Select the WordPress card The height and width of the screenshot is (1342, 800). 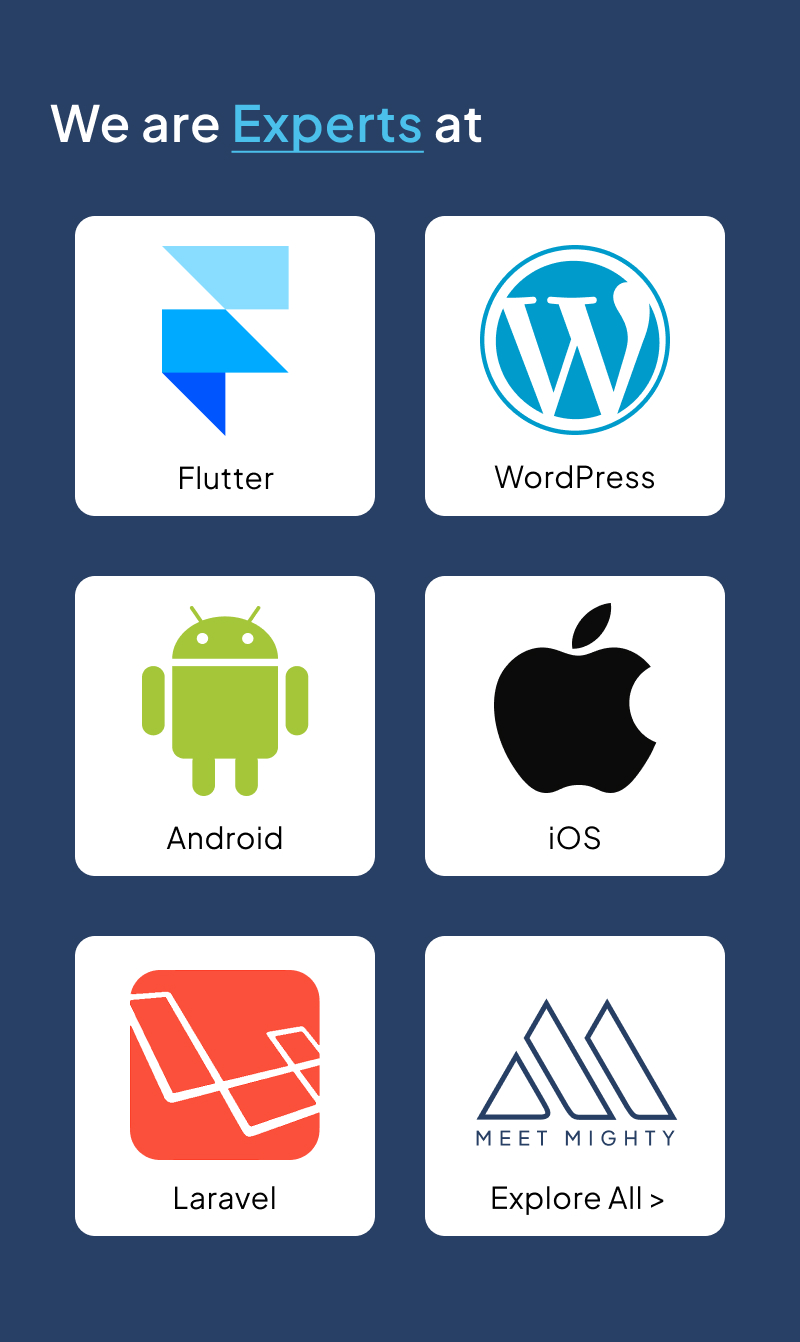coord(575,366)
